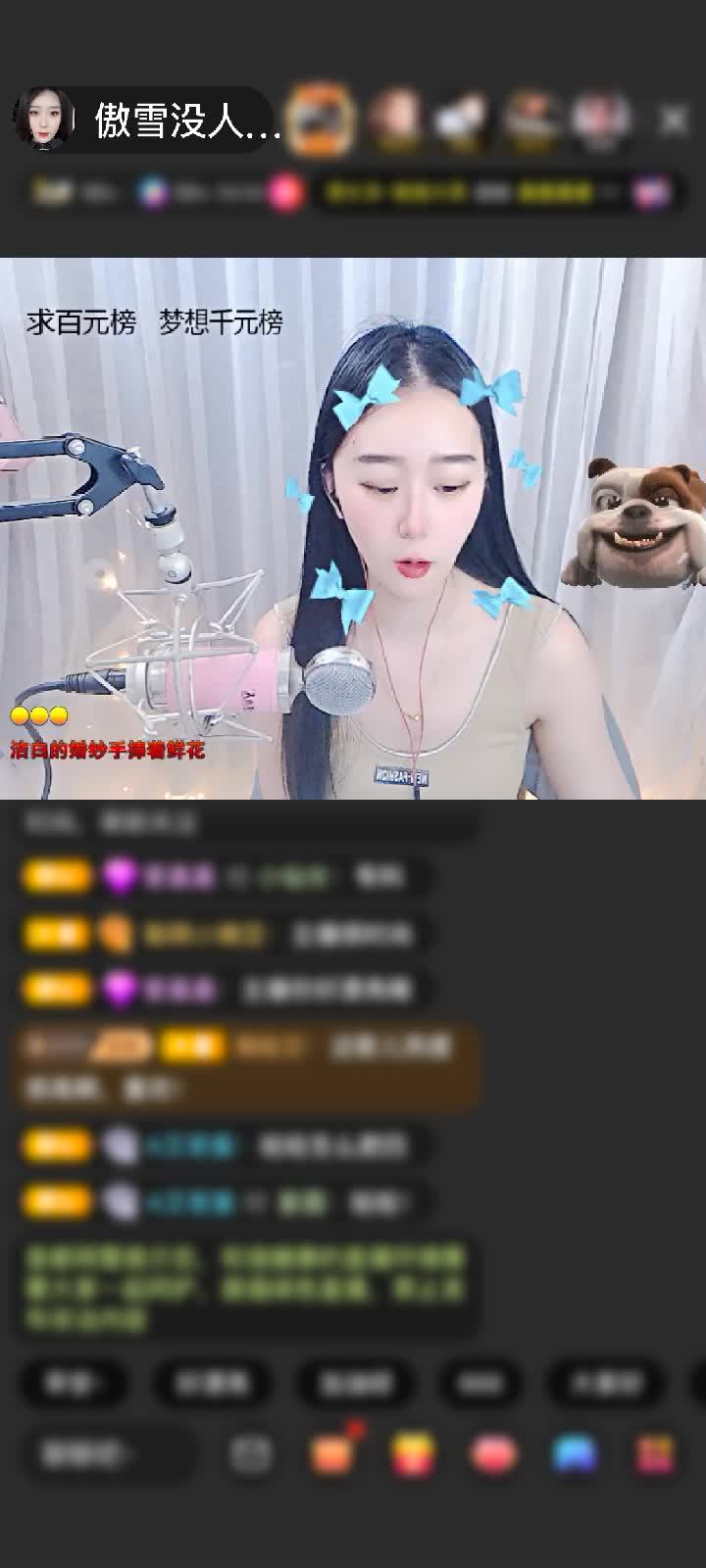Open the orange gift icon with red dot
706x1568 pixels.
pyautogui.click(x=332, y=1454)
